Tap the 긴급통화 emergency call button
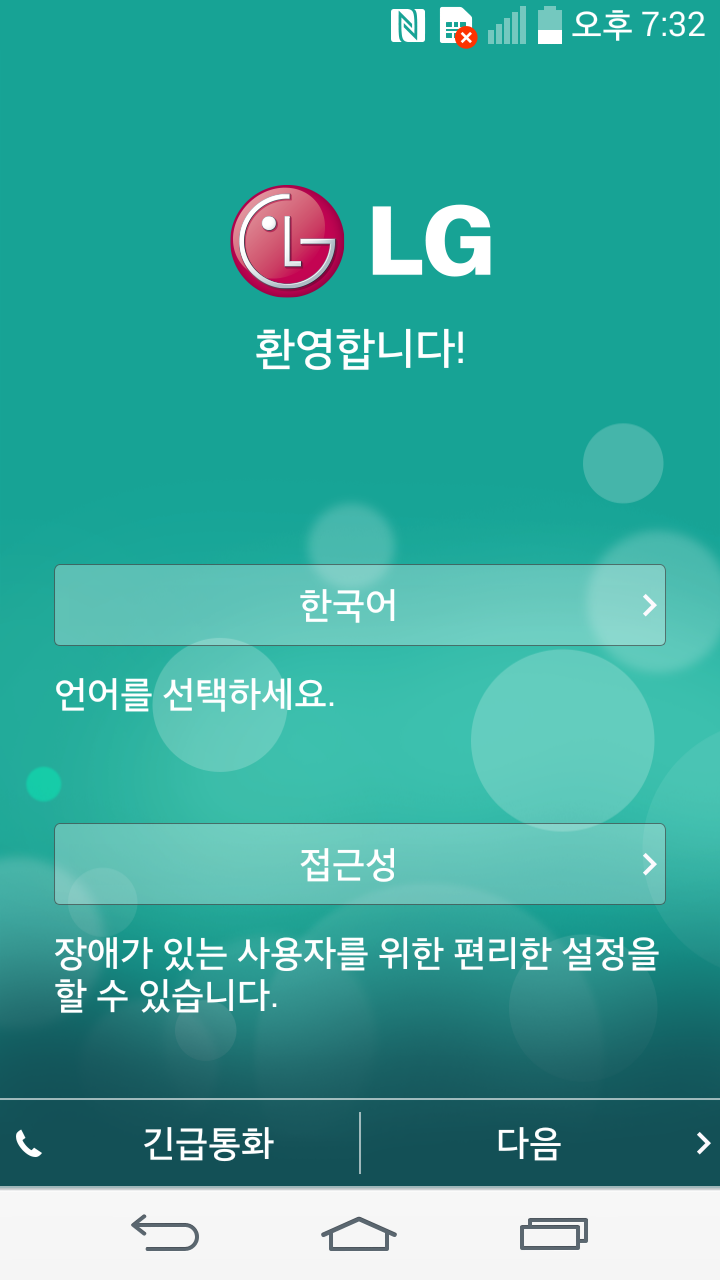 click(180, 1143)
